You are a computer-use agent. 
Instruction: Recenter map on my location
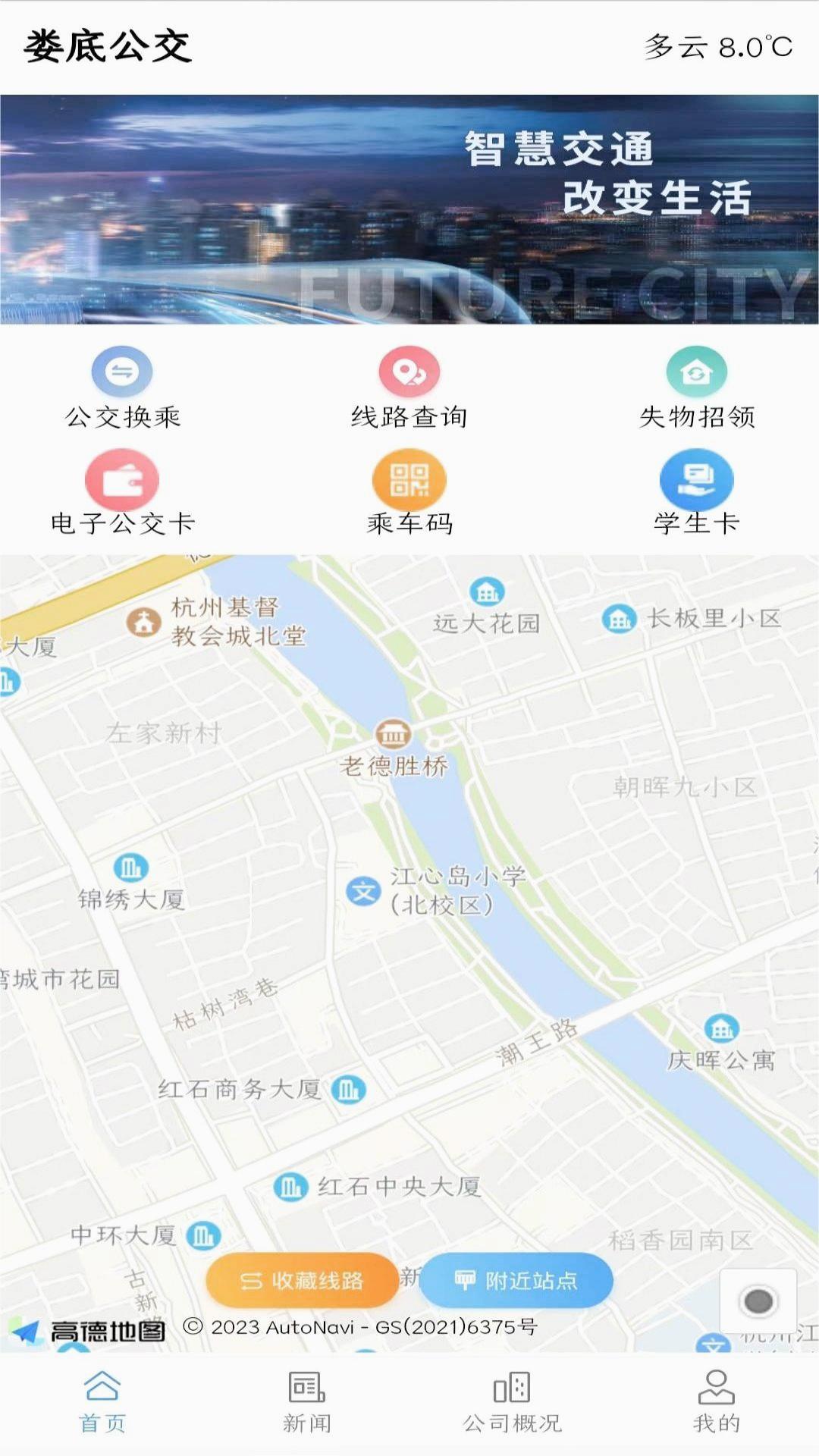tap(758, 1301)
